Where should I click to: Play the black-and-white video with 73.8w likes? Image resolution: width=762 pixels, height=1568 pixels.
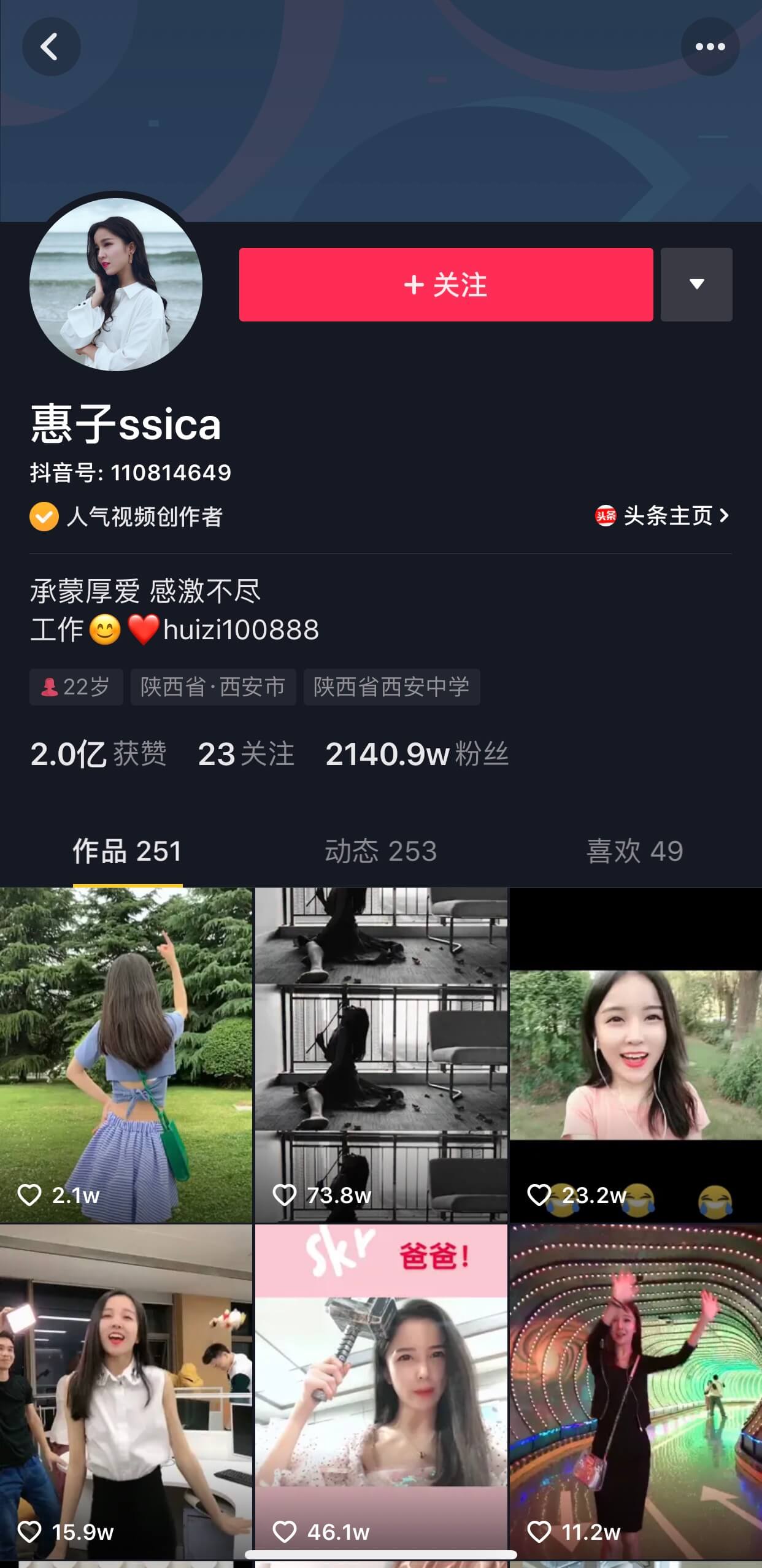coord(381,1055)
